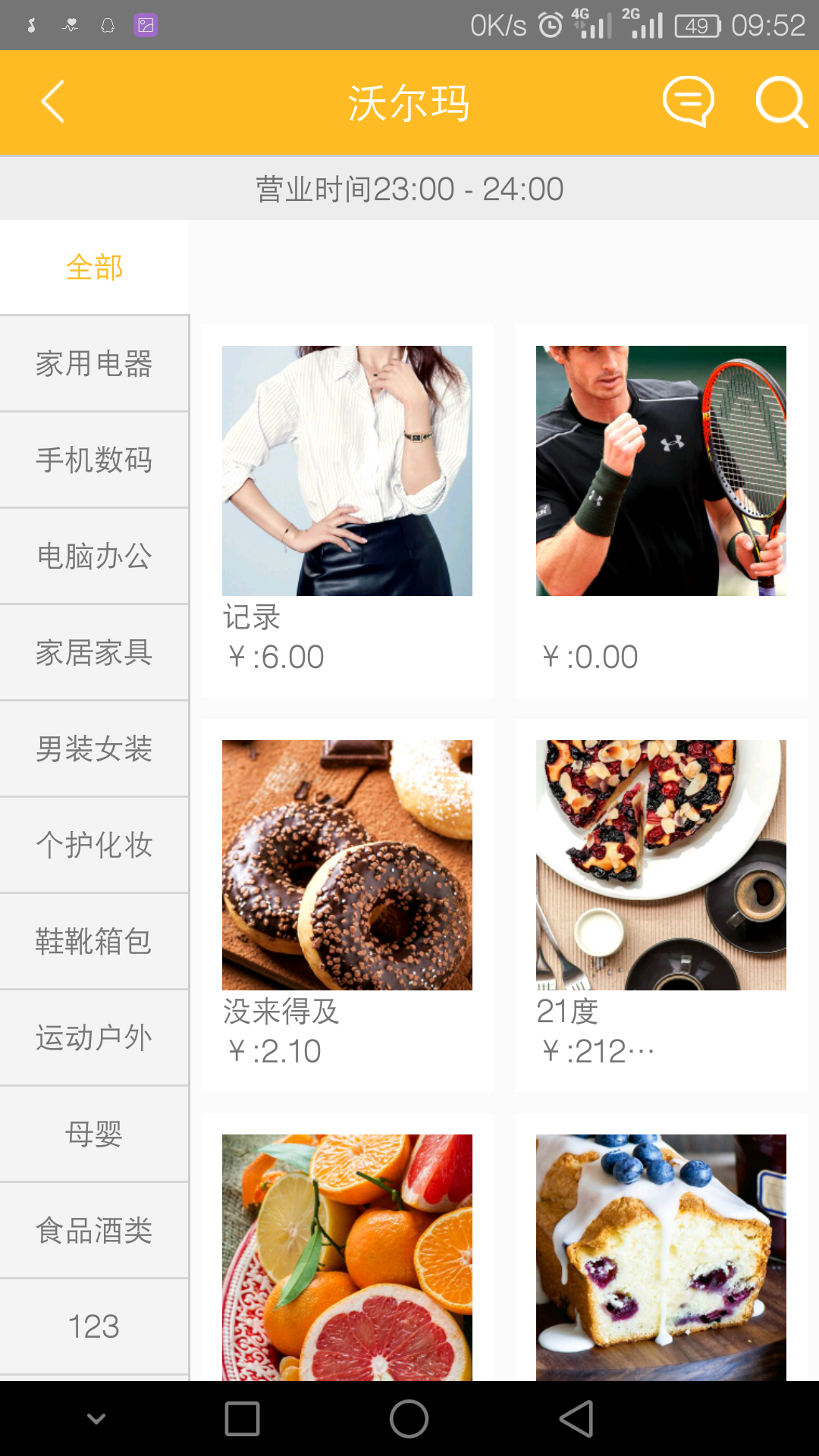The height and width of the screenshot is (1456, 819).
Task: Switch to 运动户外 category
Action: tap(94, 1038)
